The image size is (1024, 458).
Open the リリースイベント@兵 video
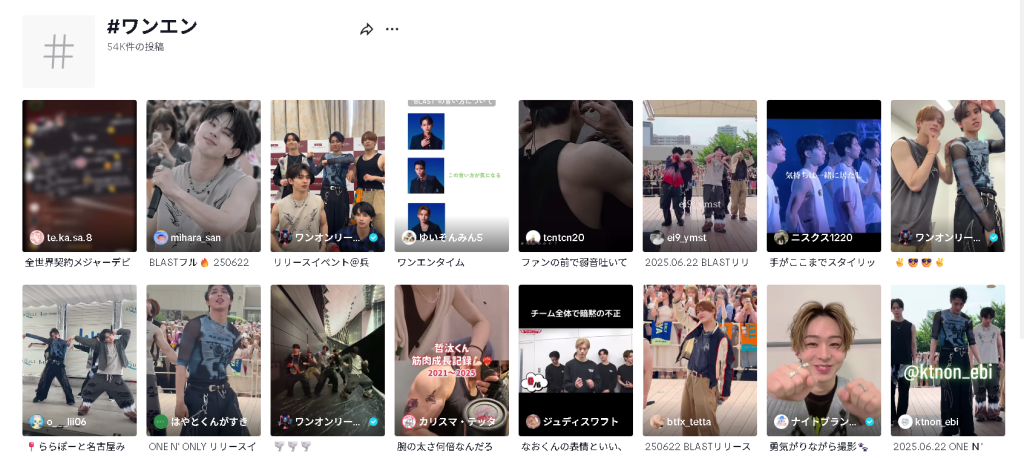[327, 175]
